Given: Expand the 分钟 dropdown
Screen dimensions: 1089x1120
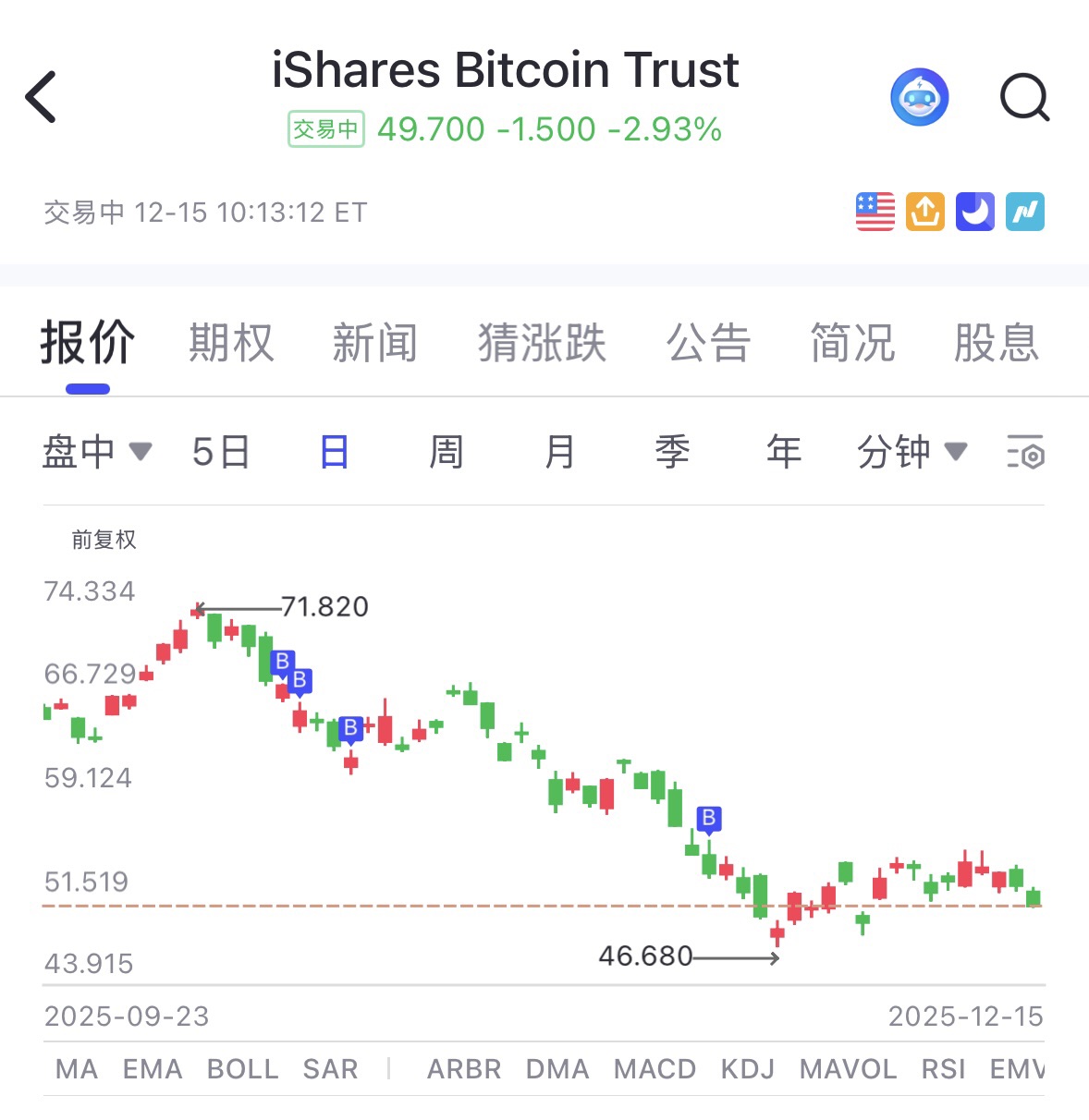Looking at the screenshot, I should point(911,452).
